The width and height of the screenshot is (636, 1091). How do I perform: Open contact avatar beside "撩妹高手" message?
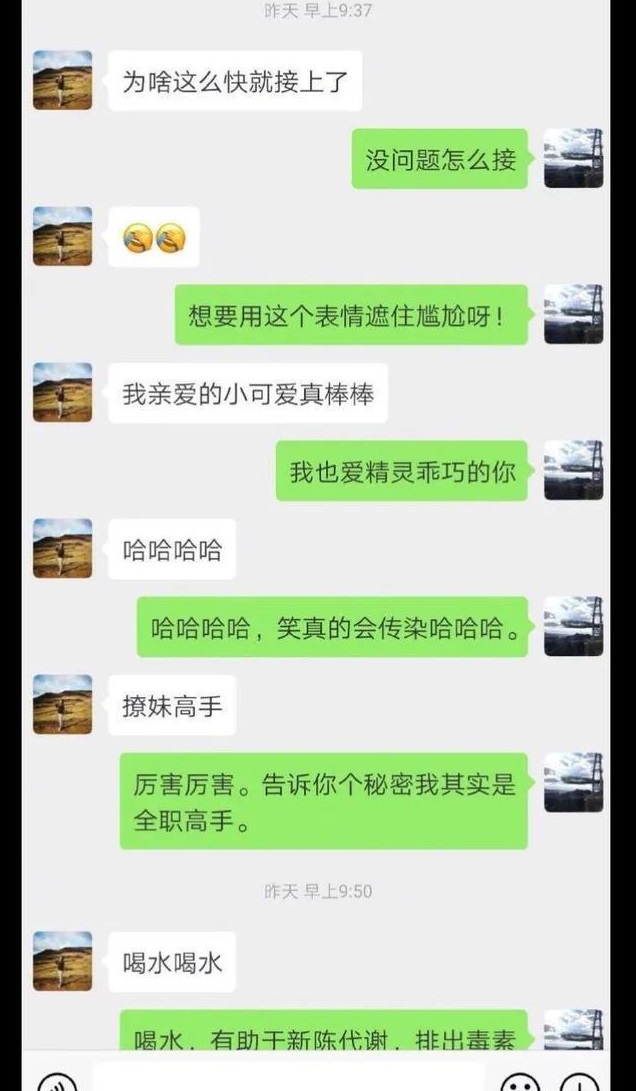point(63,704)
